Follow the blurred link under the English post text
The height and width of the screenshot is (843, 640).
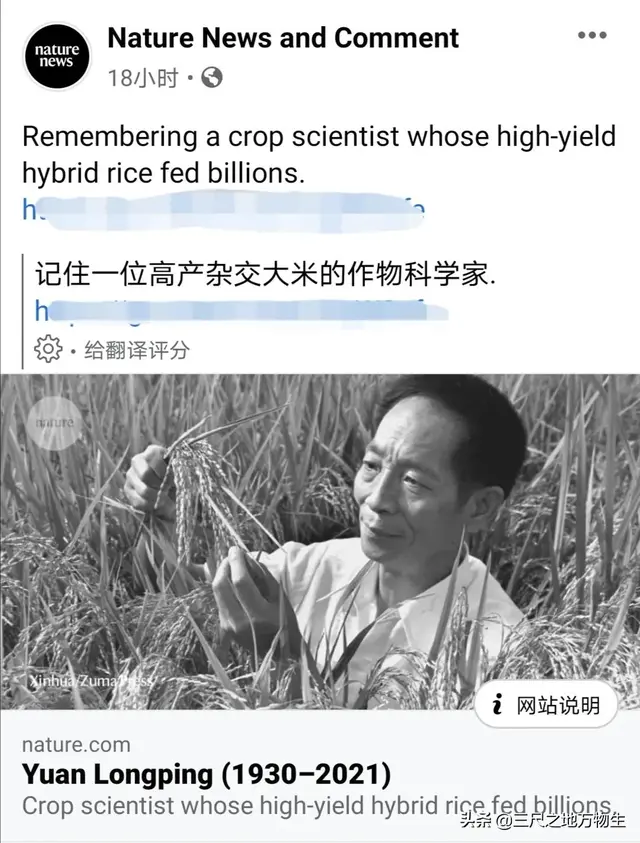coord(224,210)
